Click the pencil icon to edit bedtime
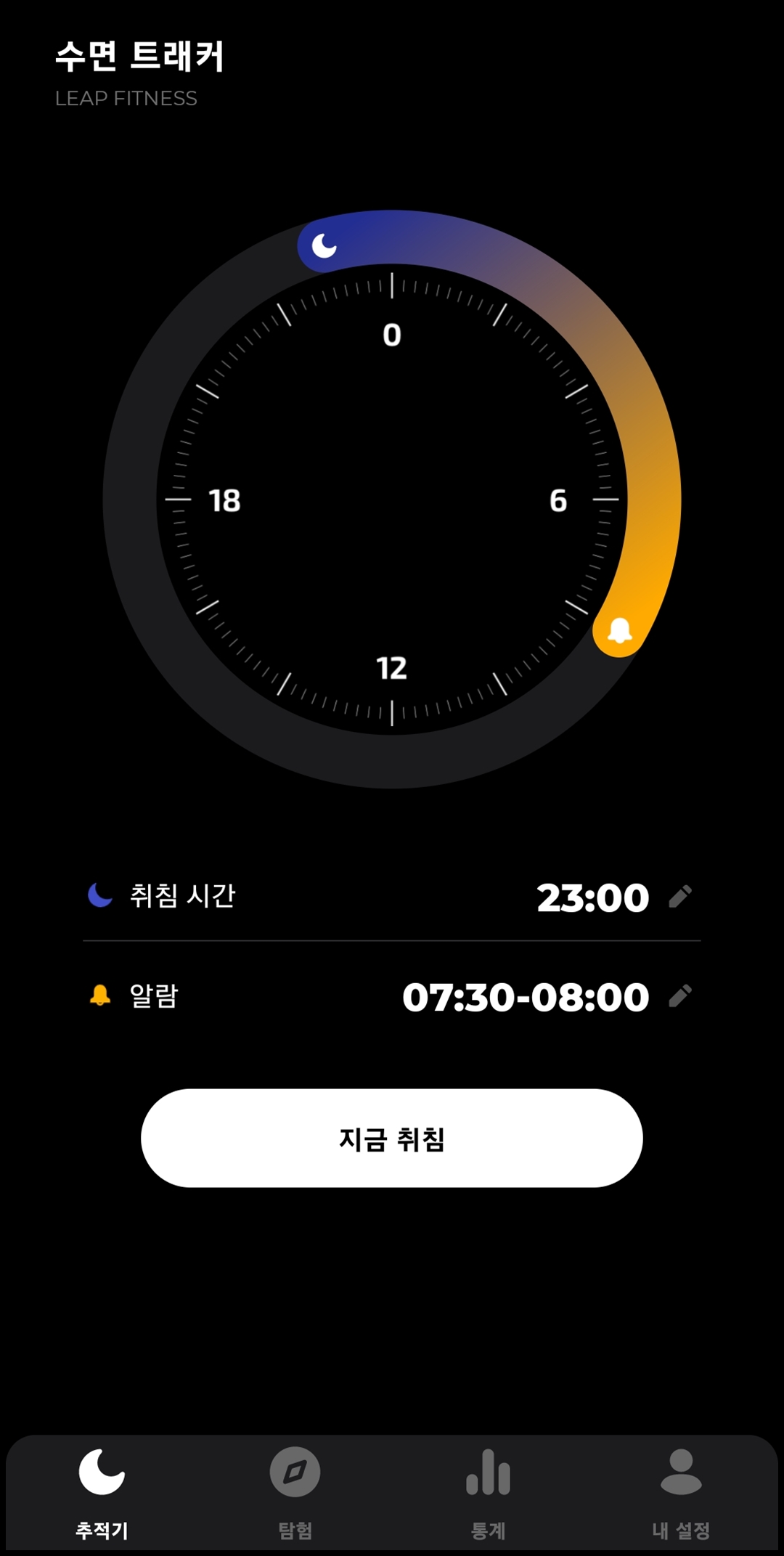This screenshot has height=1556, width=784. click(681, 897)
